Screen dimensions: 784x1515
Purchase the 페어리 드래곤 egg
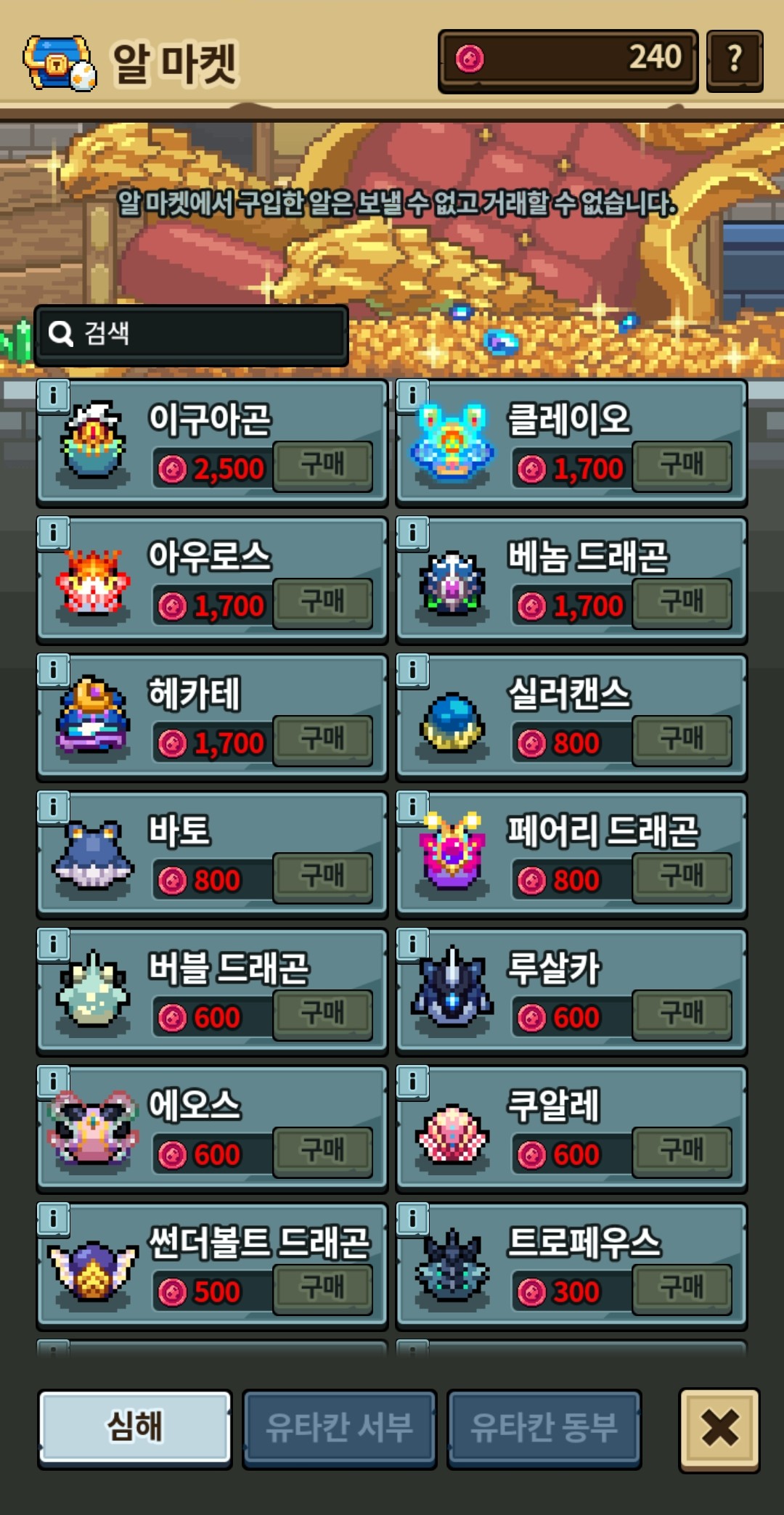tap(682, 876)
